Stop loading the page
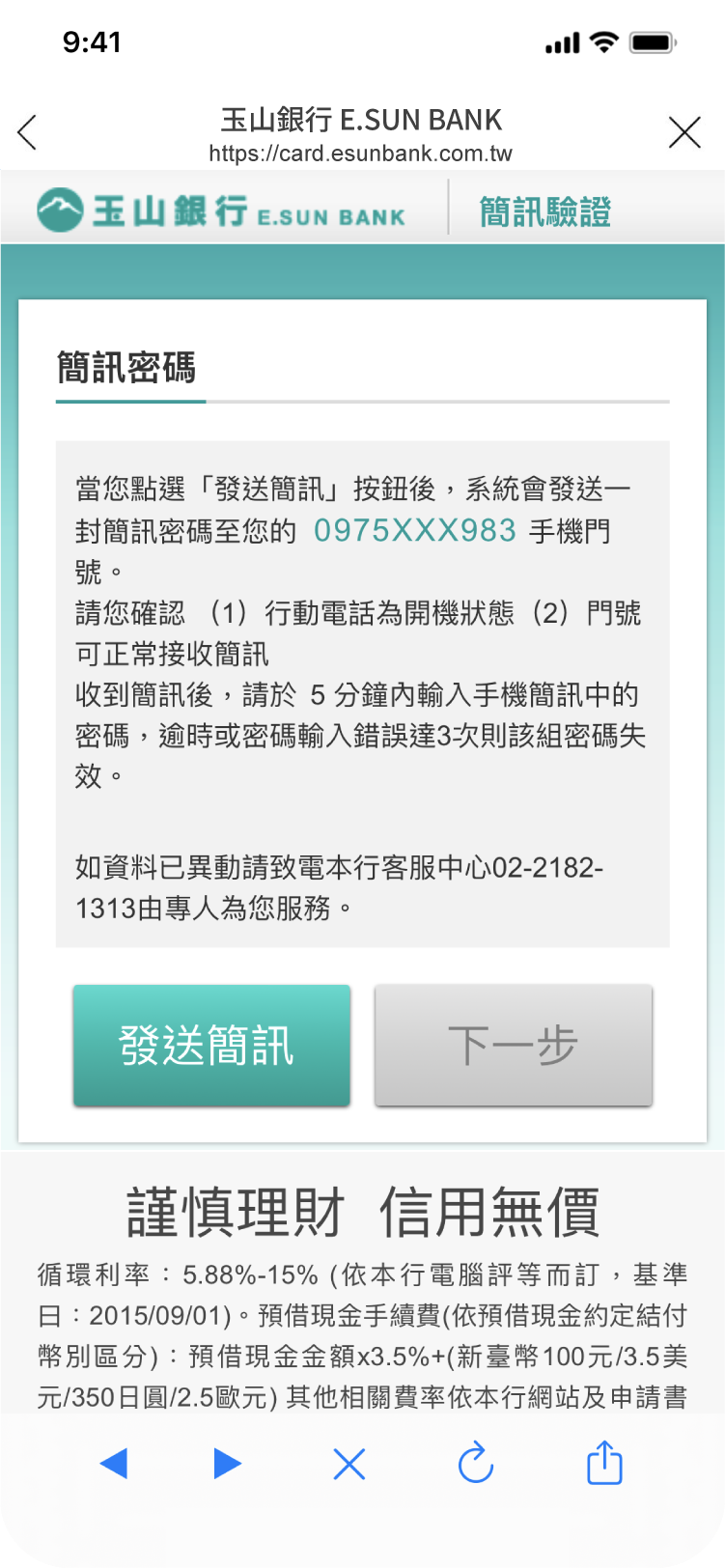The height and width of the screenshot is (1568, 725). [x=349, y=1464]
